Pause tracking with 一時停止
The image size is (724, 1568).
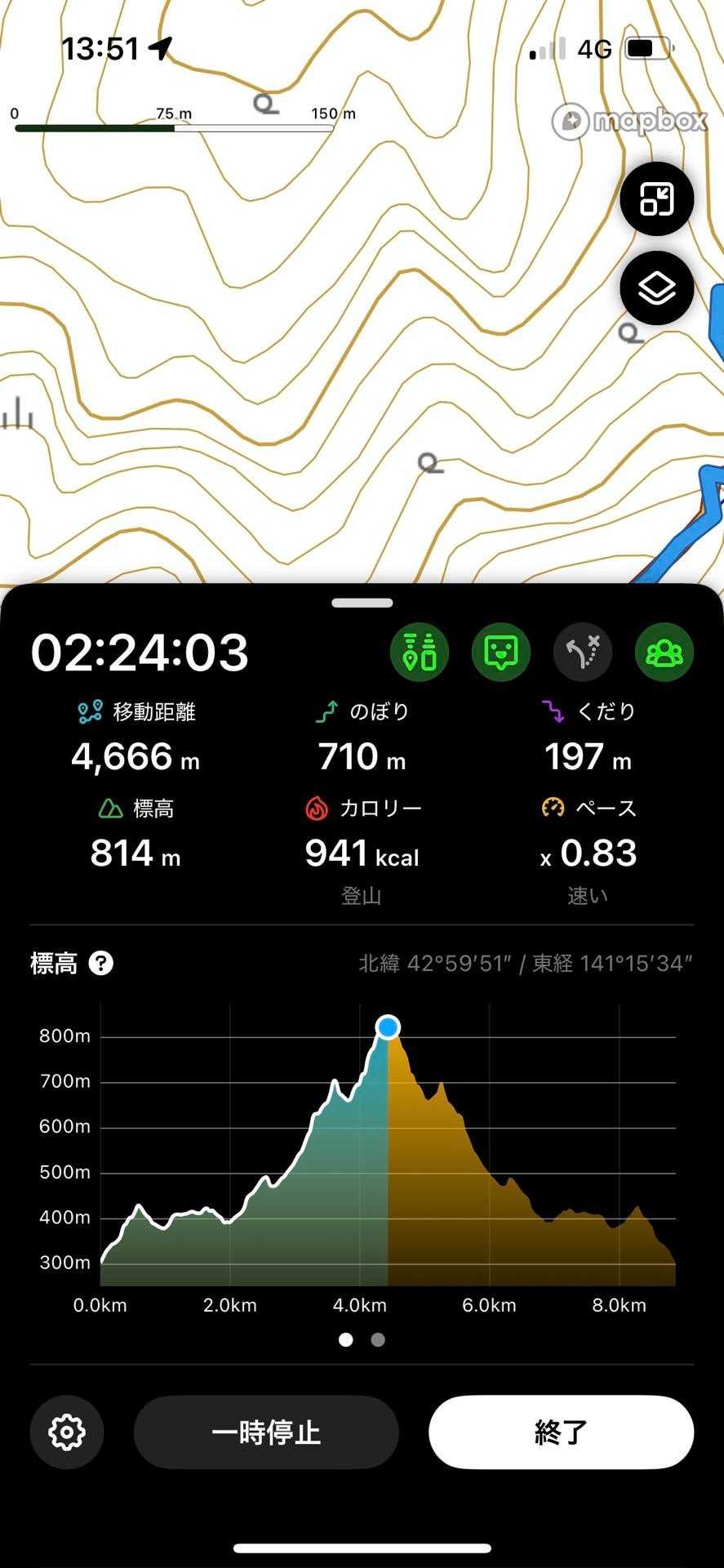coord(266,1432)
